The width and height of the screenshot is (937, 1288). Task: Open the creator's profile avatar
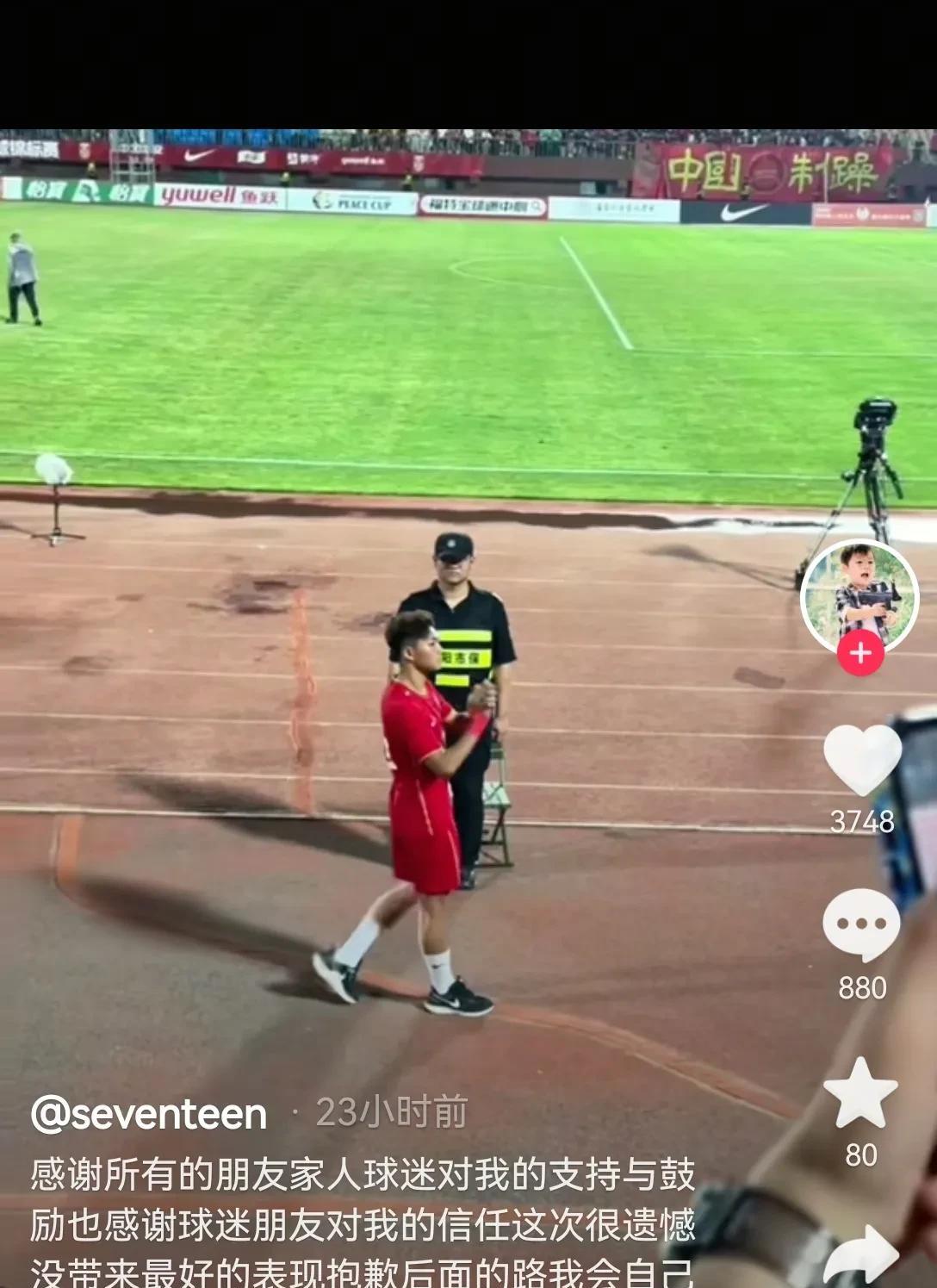click(x=859, y=595)
